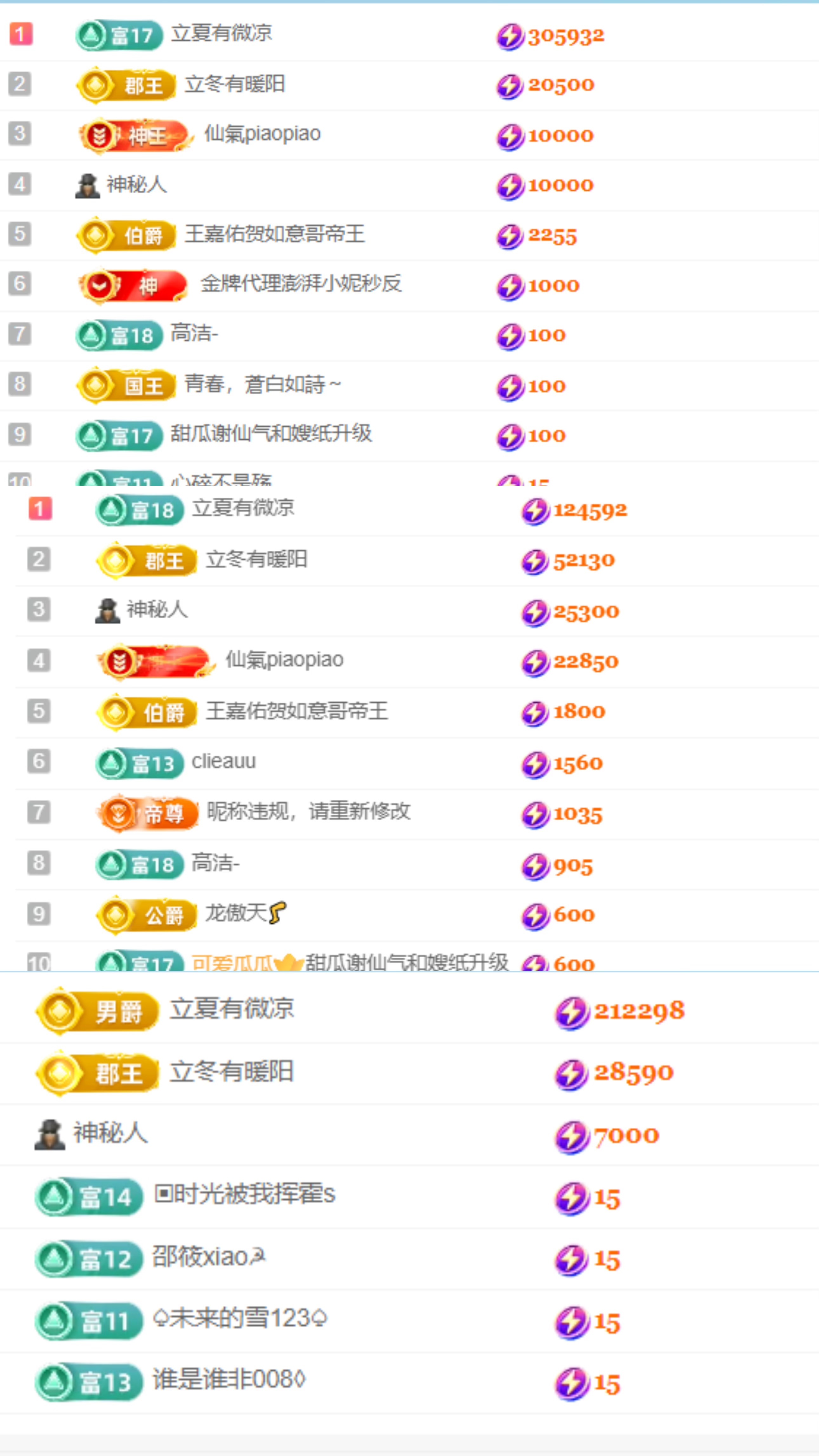Select the 男爵 badge next to 立夏有微凉
819x1456 pixels.
(96, 1011)
